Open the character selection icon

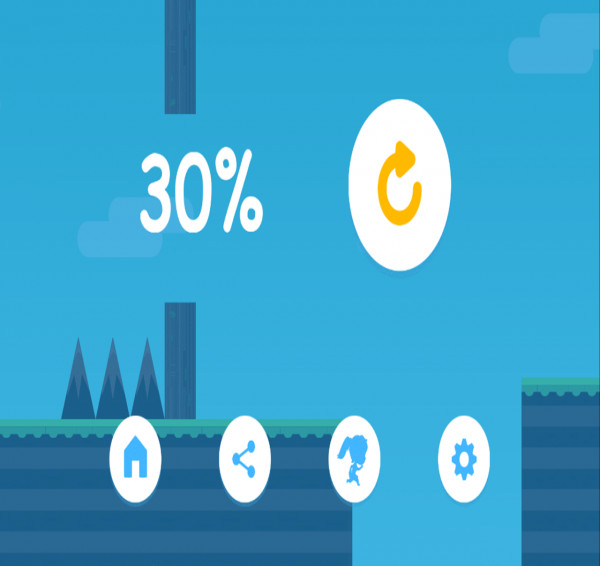pyautogui.click(x=353, y=459)
